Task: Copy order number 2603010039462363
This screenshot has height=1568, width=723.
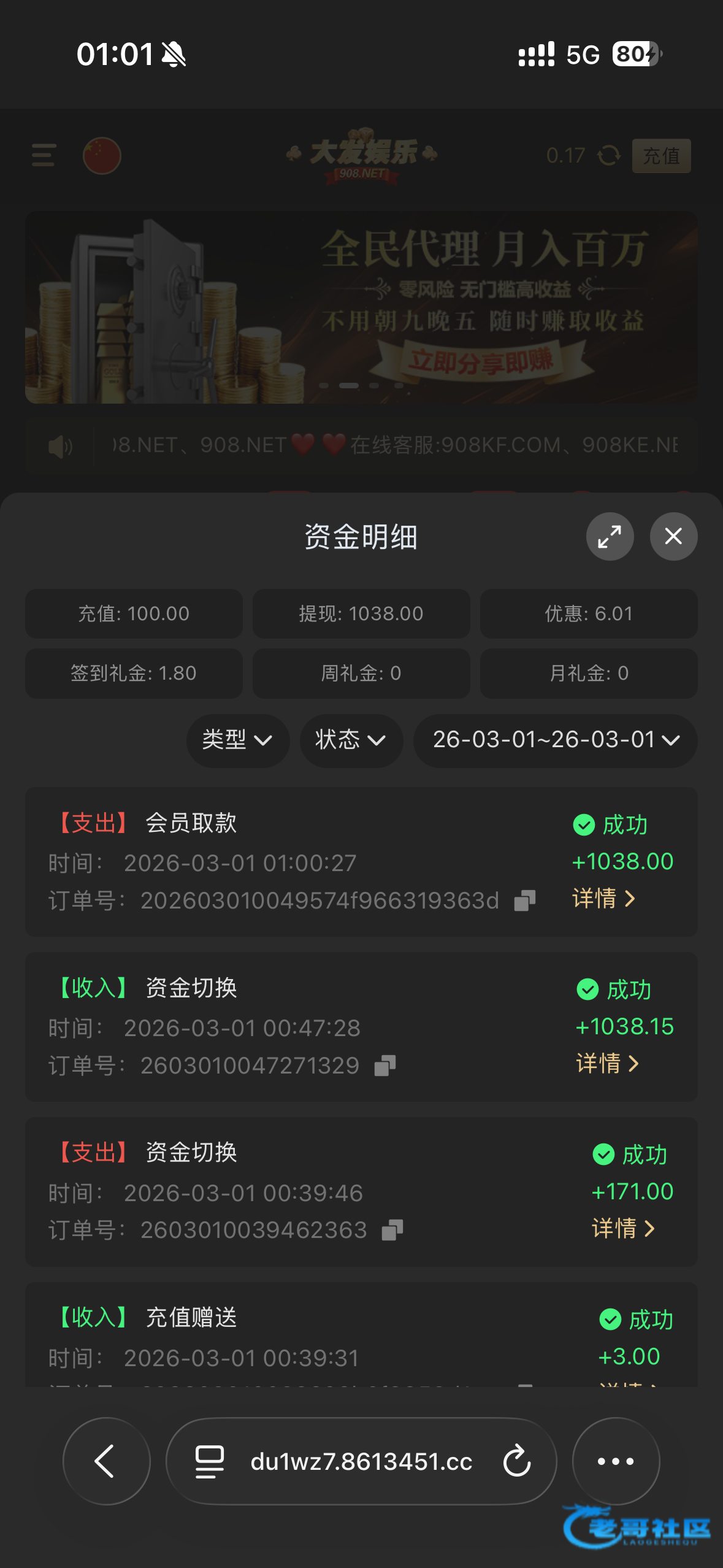Action: click(392, 1230)
